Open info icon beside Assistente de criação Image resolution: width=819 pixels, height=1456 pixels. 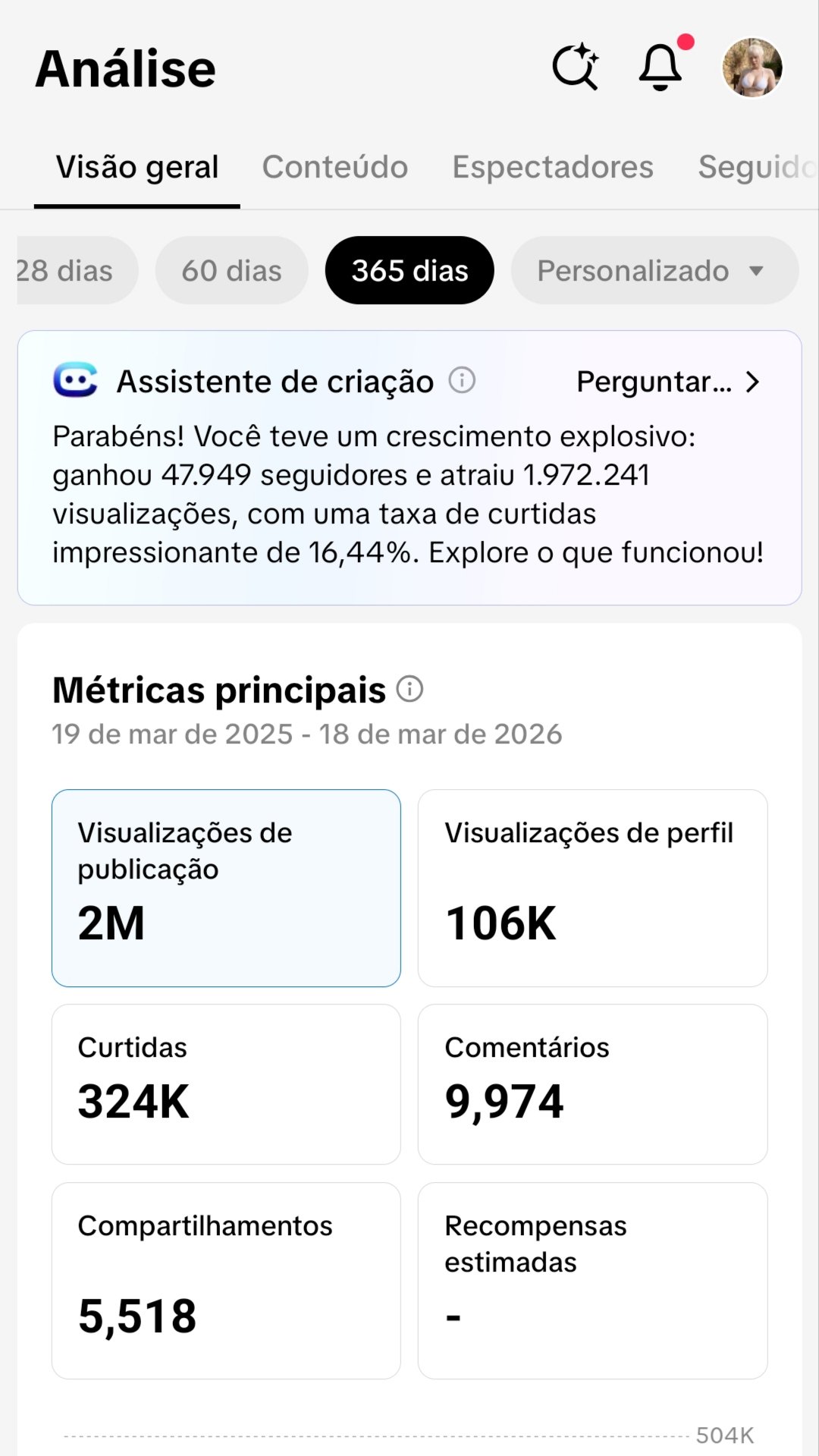[x=462, y=379]
